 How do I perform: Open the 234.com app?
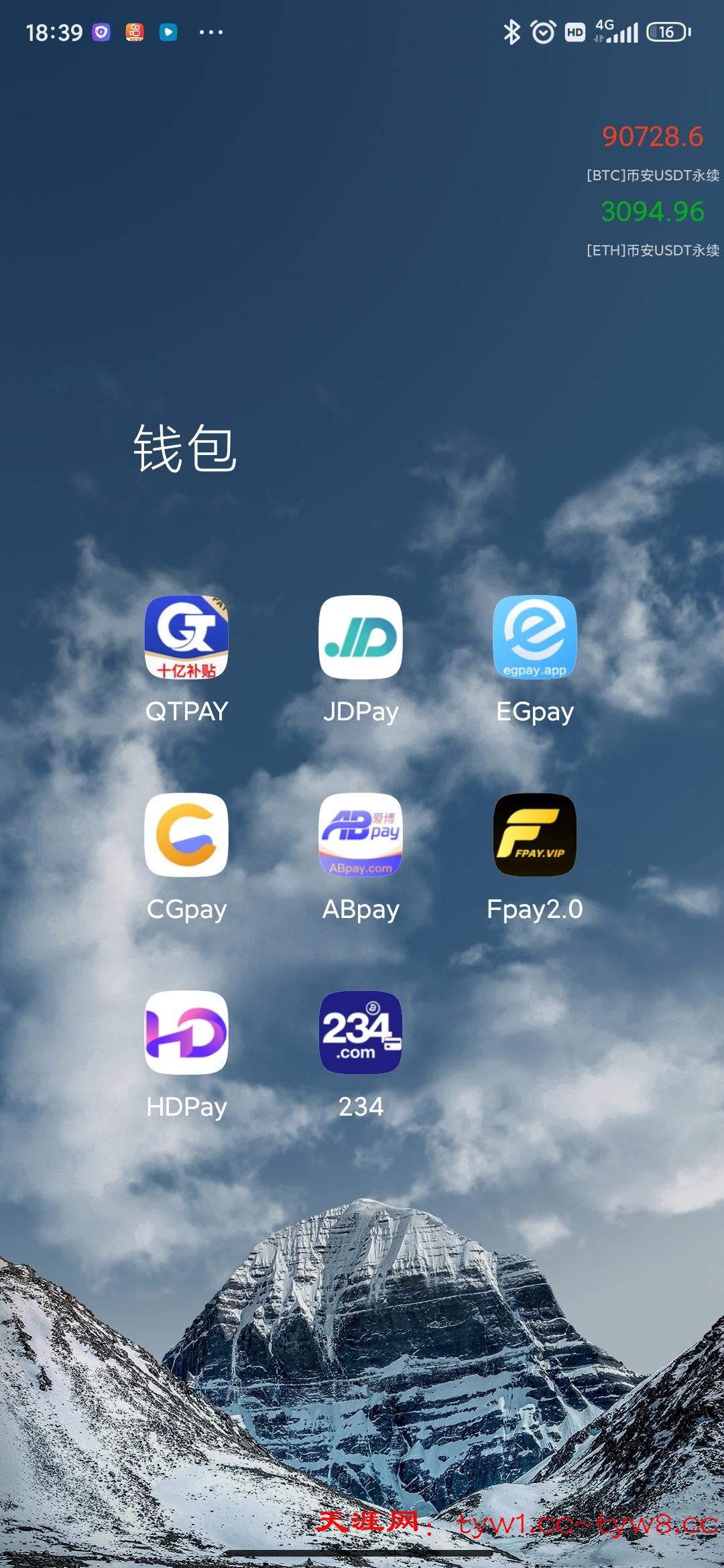tap(361, 1033)
